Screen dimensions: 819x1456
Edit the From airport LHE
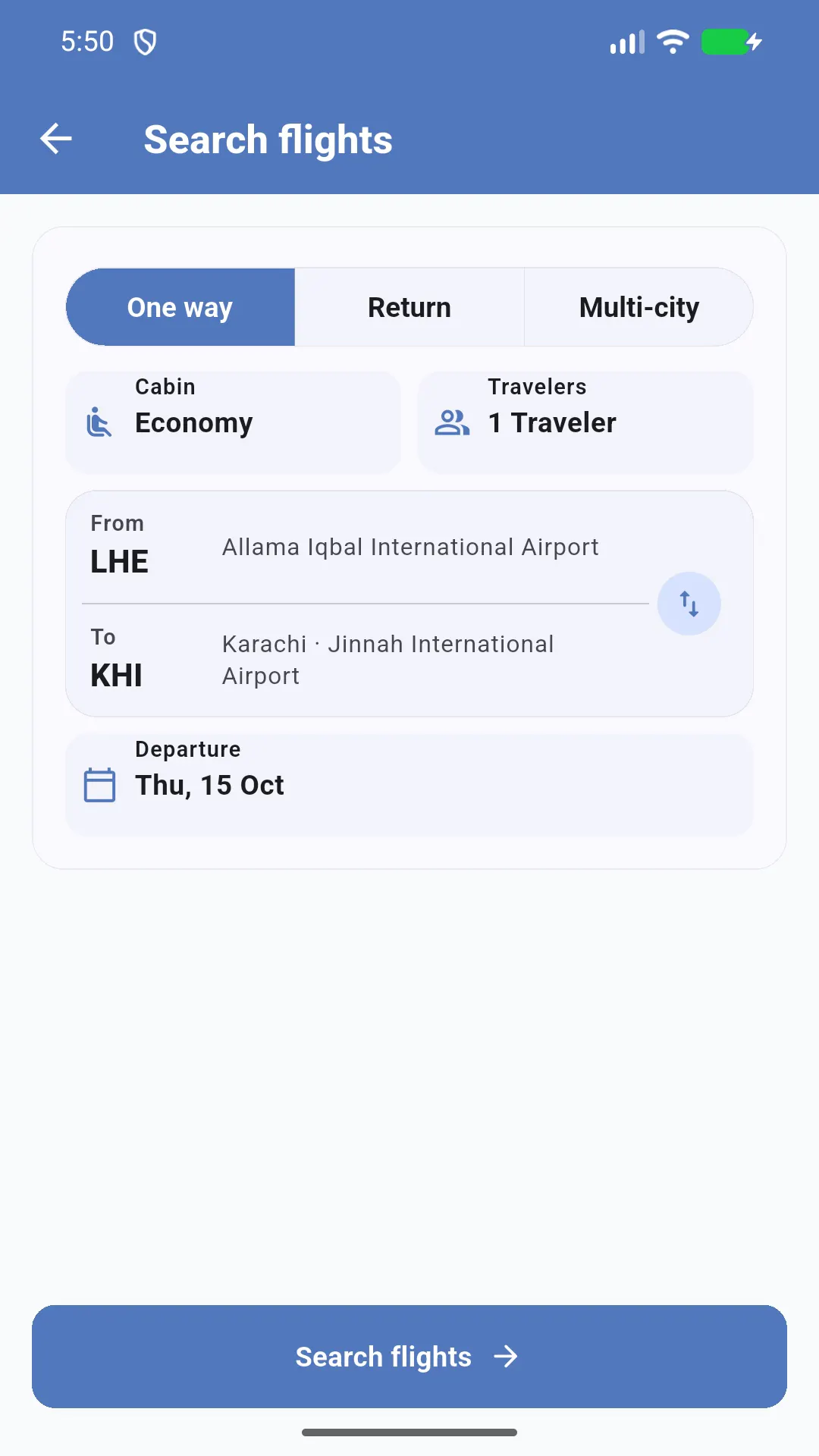(x=364, y=548)
